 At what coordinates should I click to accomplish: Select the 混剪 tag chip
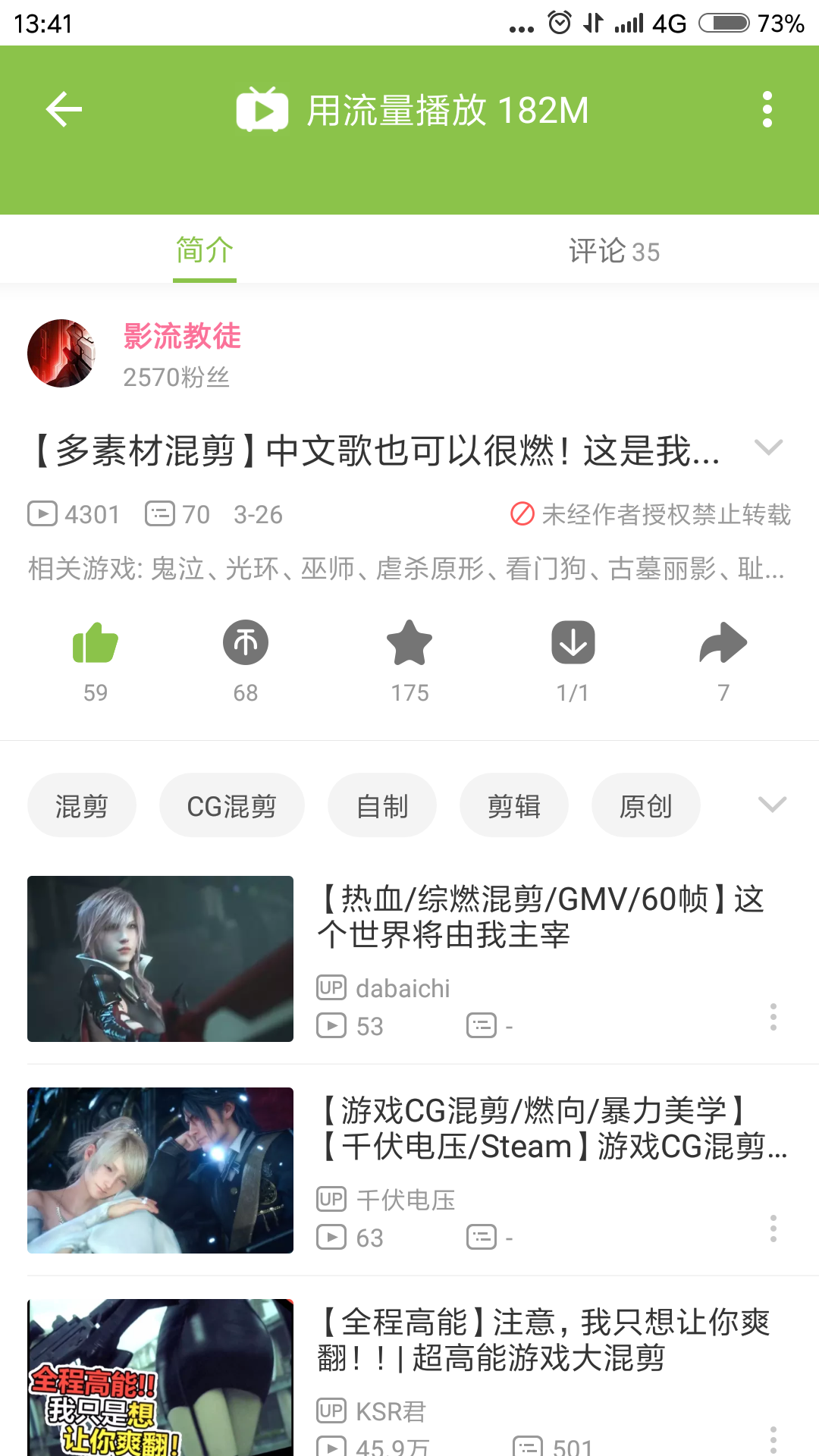(82, 805)
